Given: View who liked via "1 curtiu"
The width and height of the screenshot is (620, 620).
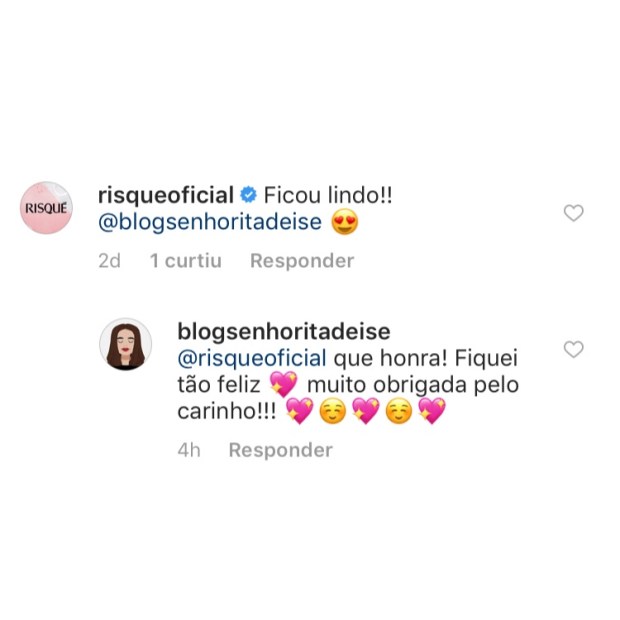Looking at the screenshot, I should [x=185, y=261].
